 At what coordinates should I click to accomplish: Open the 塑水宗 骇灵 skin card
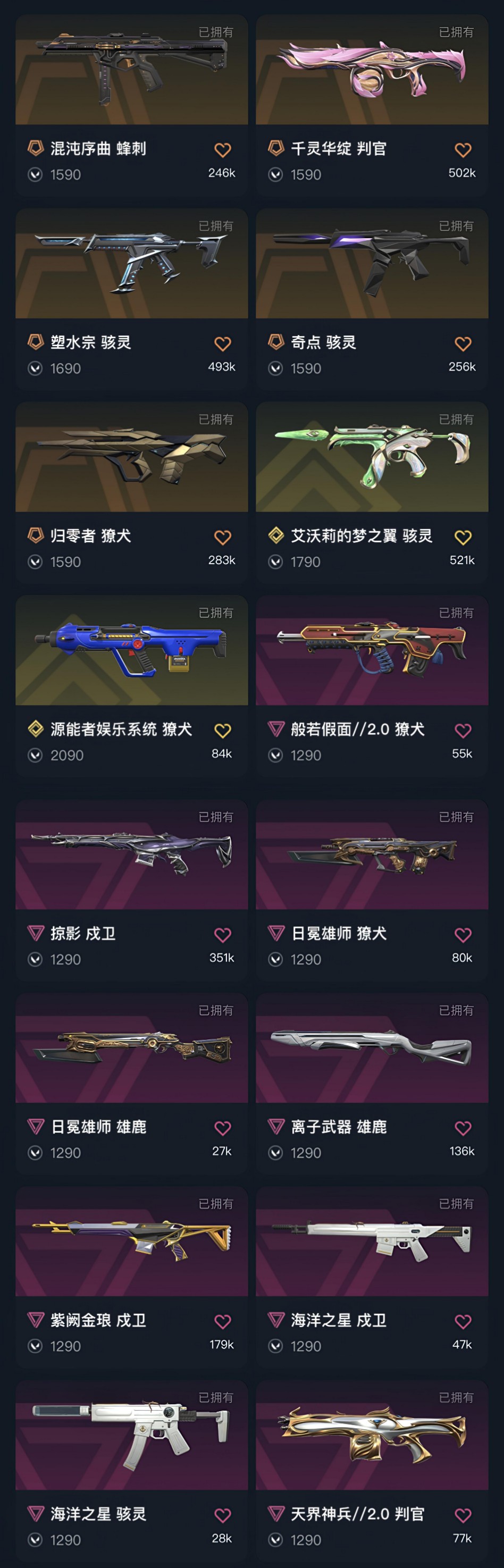coord(131,266)
